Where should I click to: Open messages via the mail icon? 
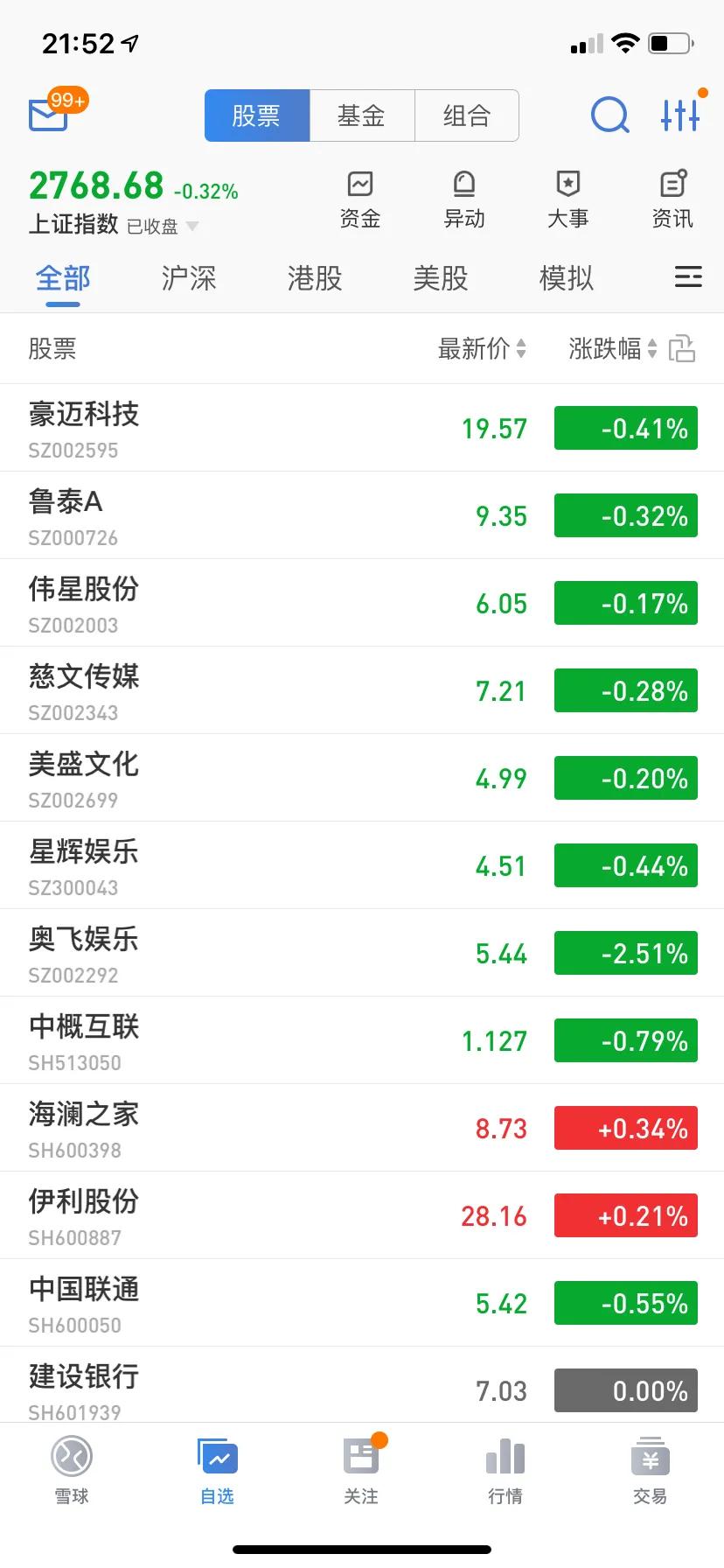click(x=48, y=115)
